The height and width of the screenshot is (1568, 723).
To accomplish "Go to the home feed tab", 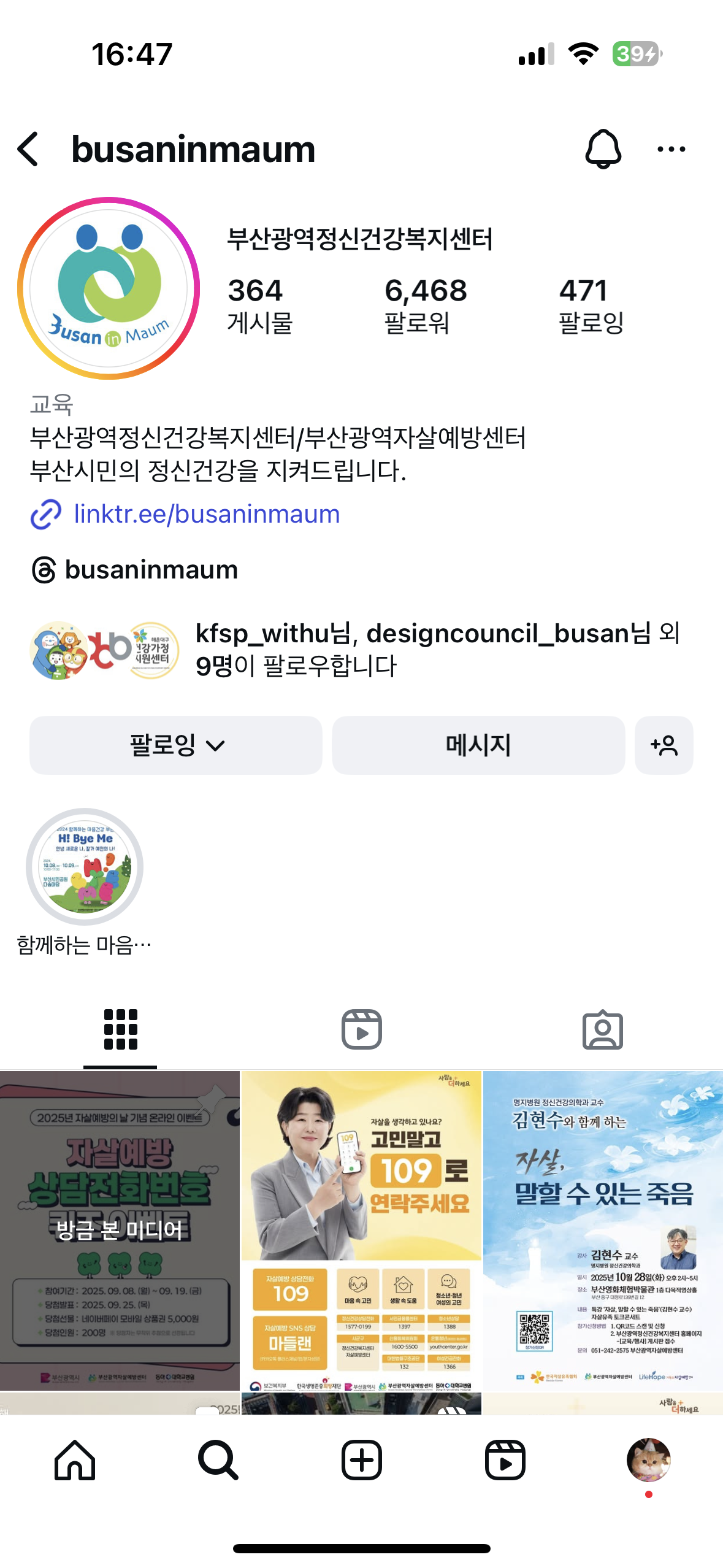I will point(75,1460).
